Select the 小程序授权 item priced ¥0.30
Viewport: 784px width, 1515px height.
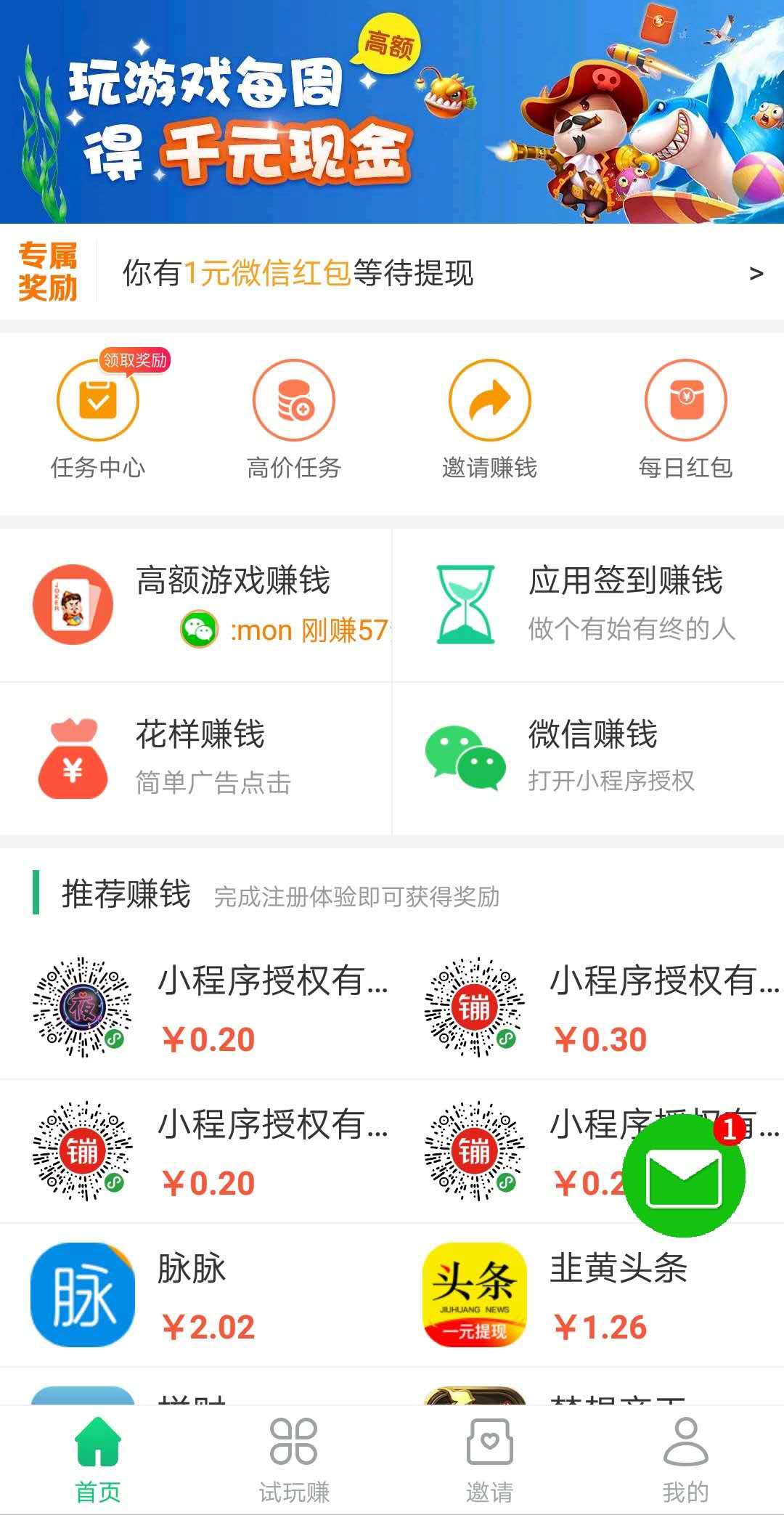click(x=589, y=1007)
